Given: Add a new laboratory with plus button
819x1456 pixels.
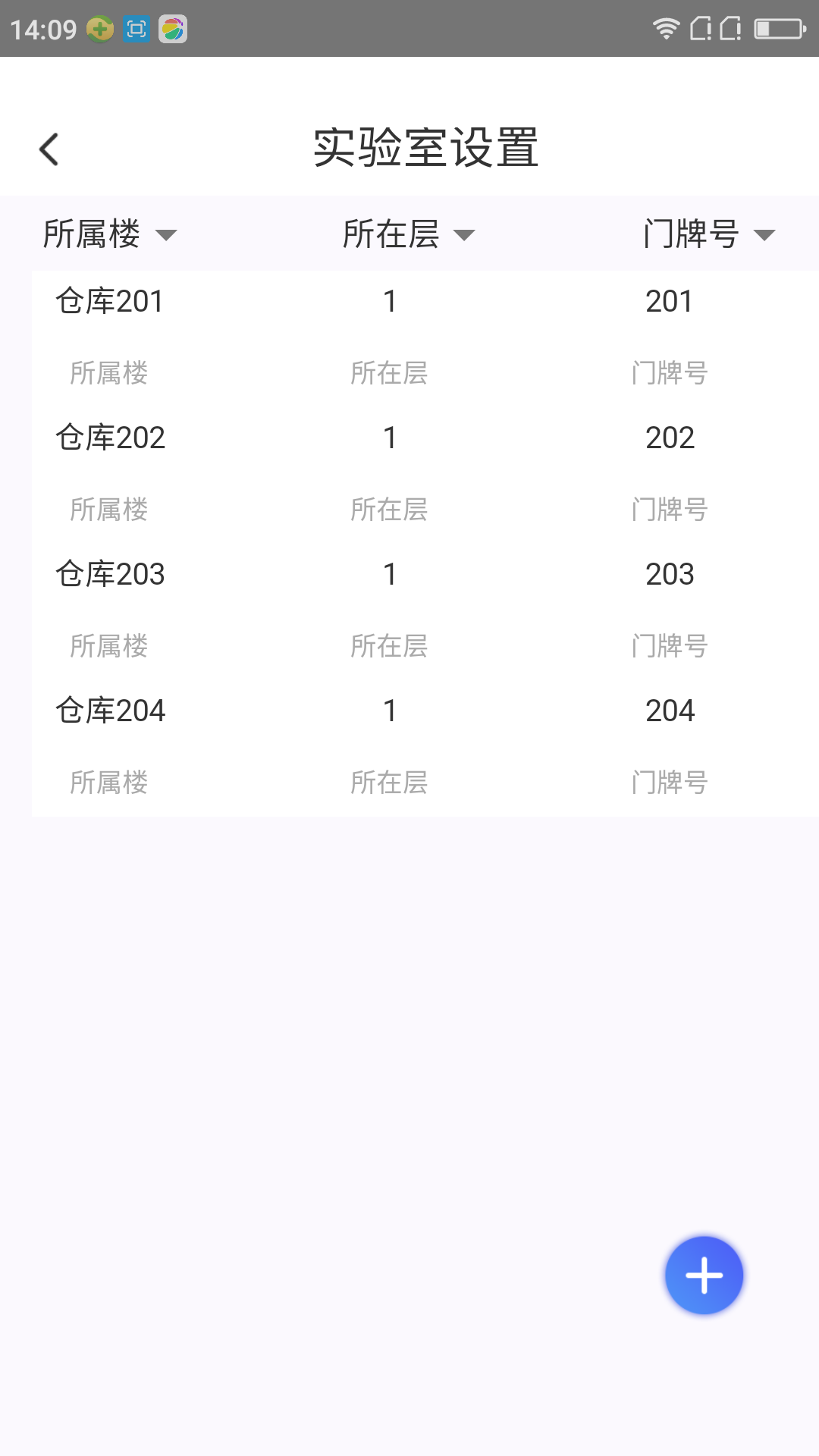Looking at the screenshot, I should (x=704, y=1275).
